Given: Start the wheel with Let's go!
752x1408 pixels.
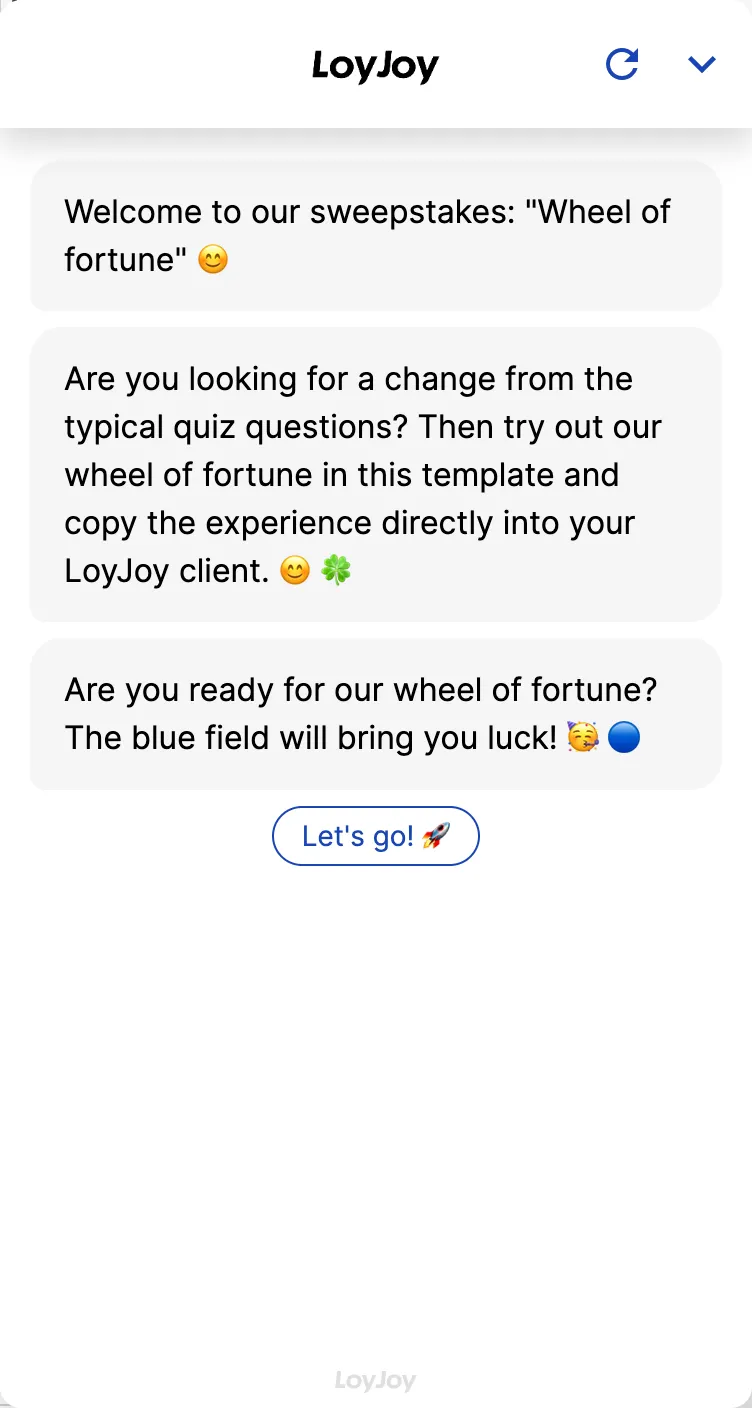Looking at the screenshot, I should coord(376,836).
